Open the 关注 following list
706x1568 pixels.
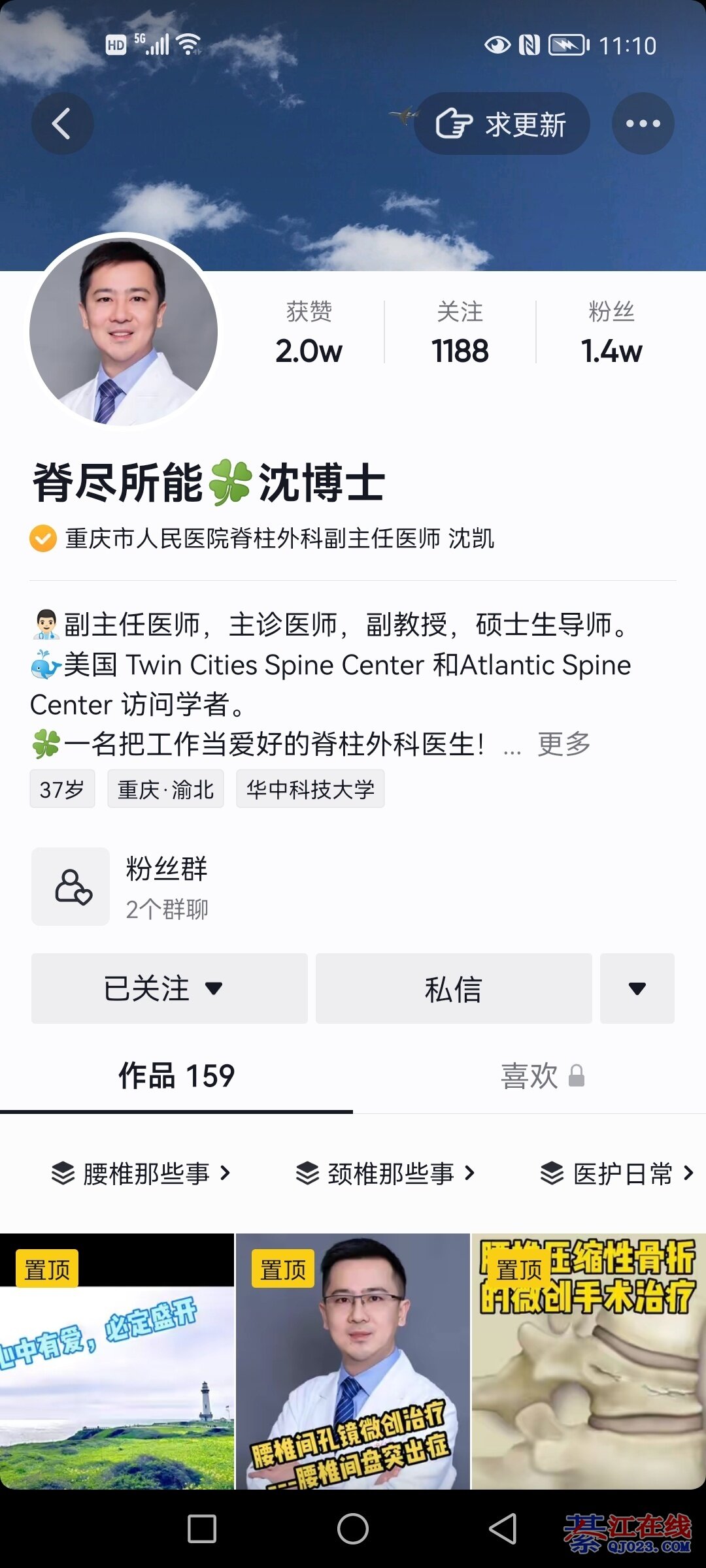pos(460,333)
